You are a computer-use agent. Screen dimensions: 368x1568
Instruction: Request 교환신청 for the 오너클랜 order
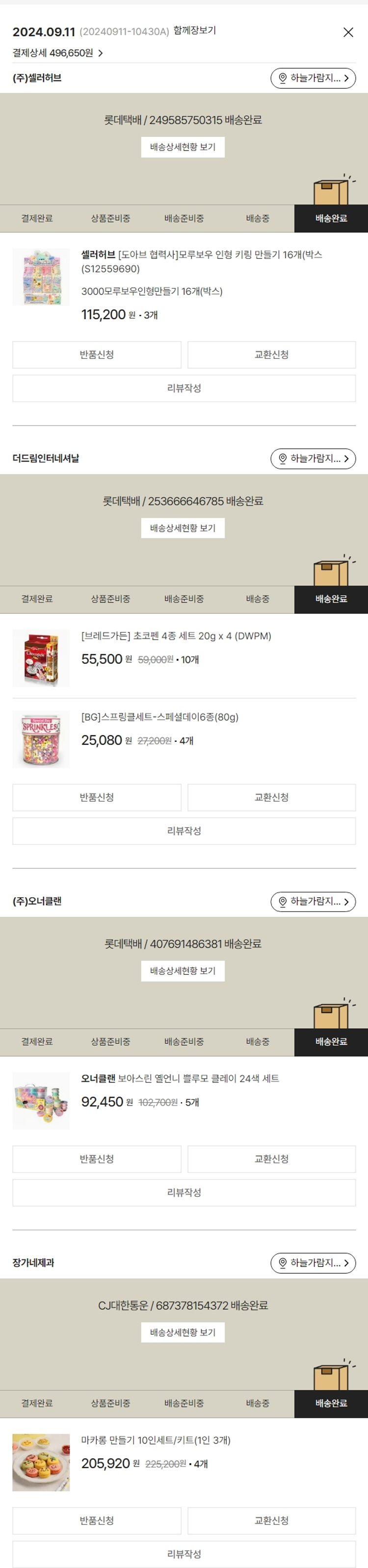(x=271, y=1158)
